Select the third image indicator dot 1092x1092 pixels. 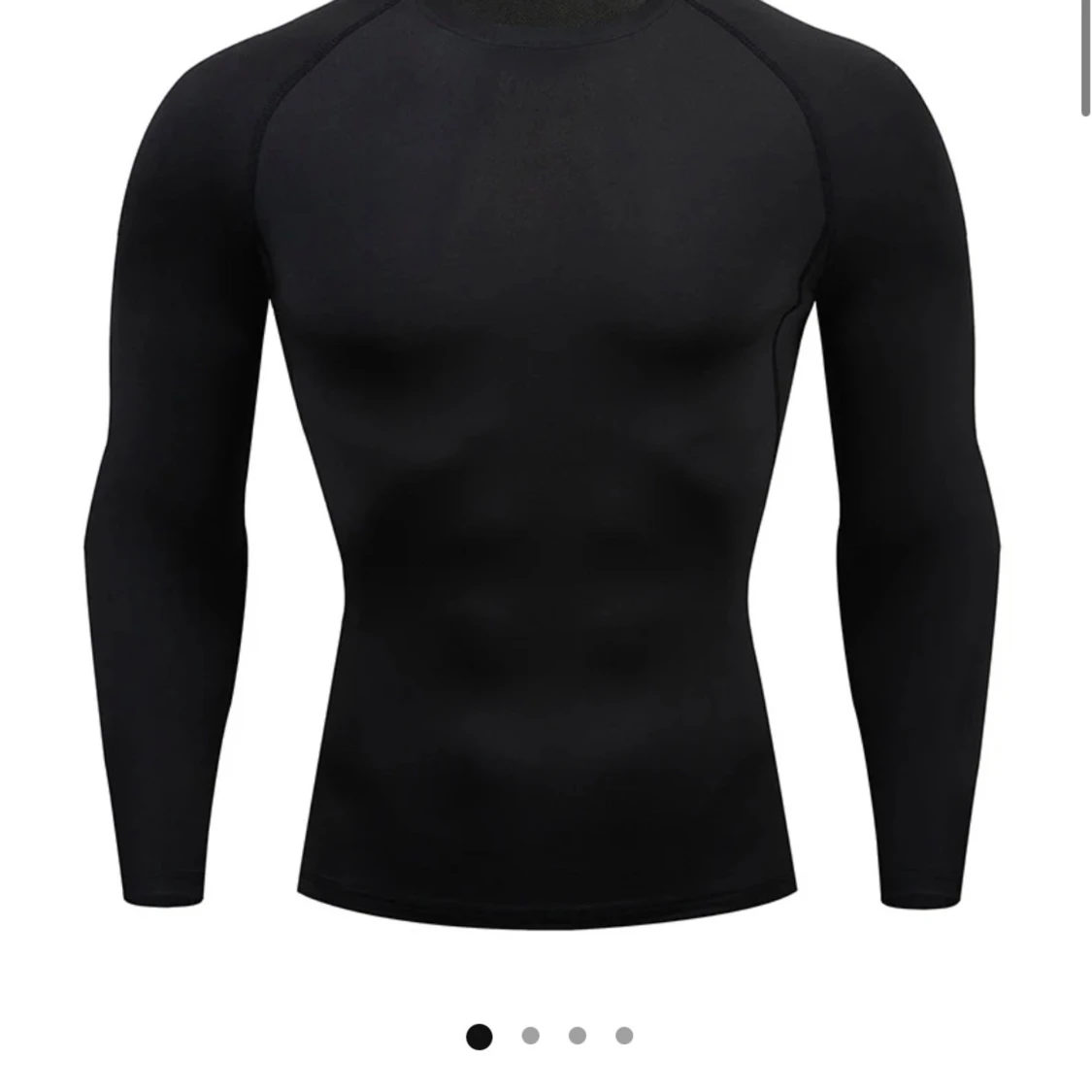pyautogui.click(x=578, y=1036)
